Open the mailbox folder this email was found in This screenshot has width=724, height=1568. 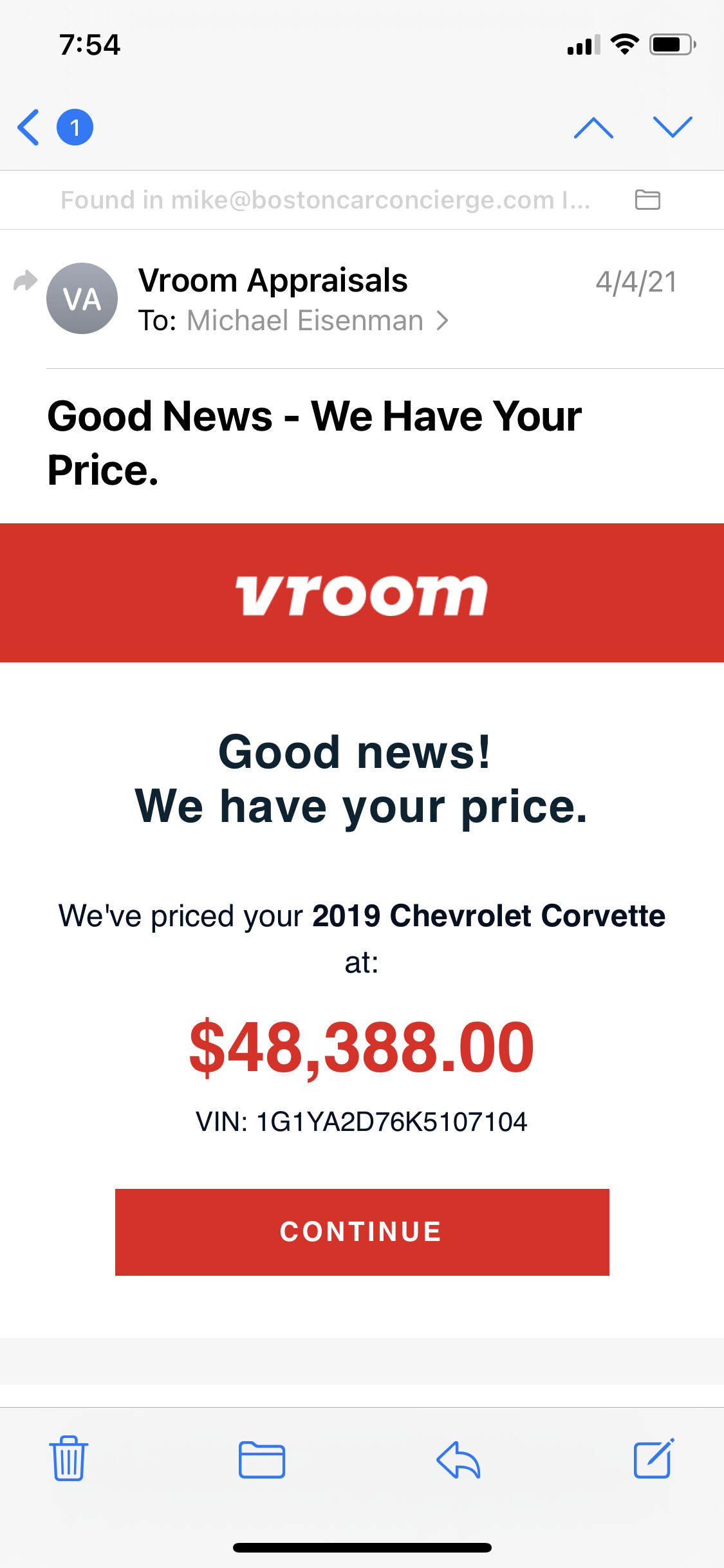(x=647, y=200)
